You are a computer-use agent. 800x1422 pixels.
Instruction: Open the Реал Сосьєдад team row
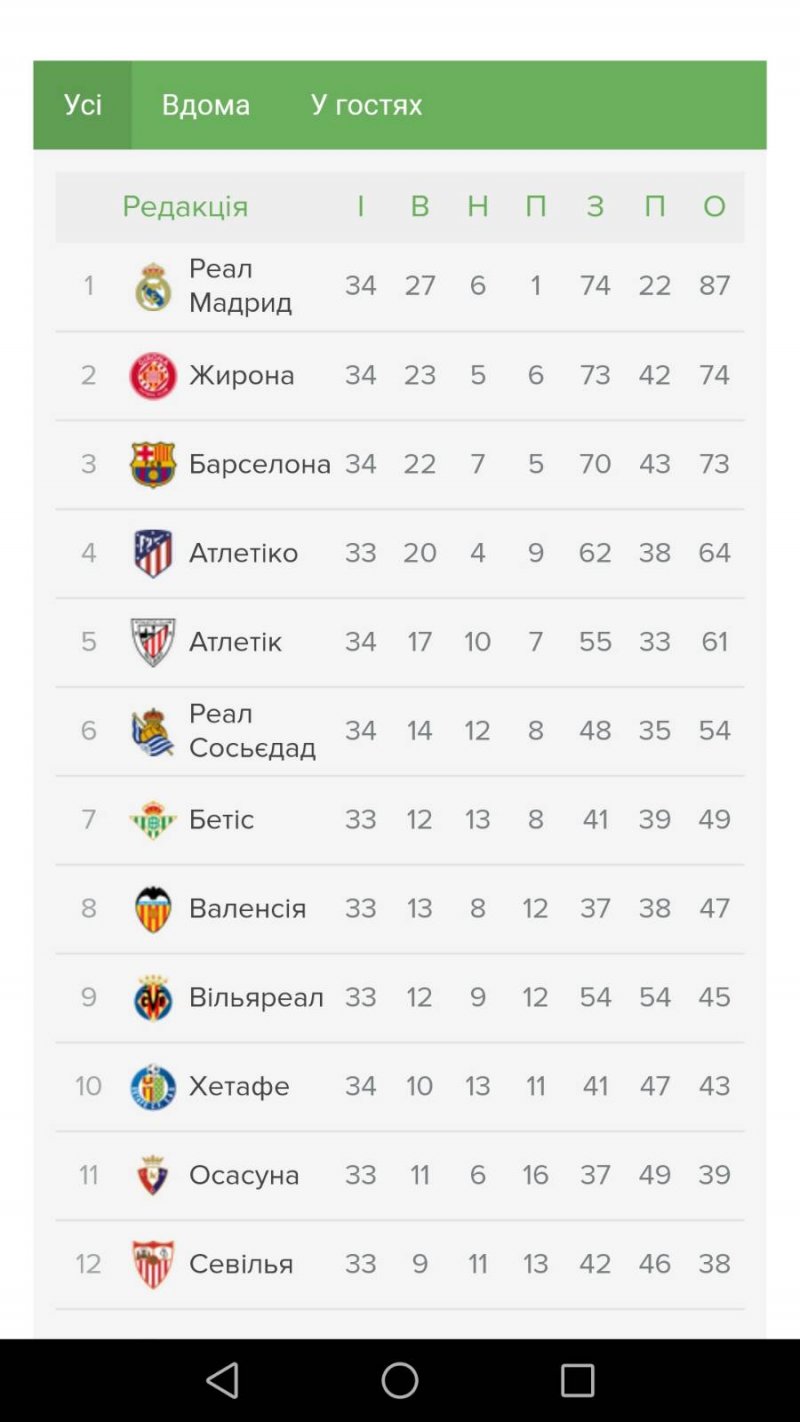pos(400,732)
